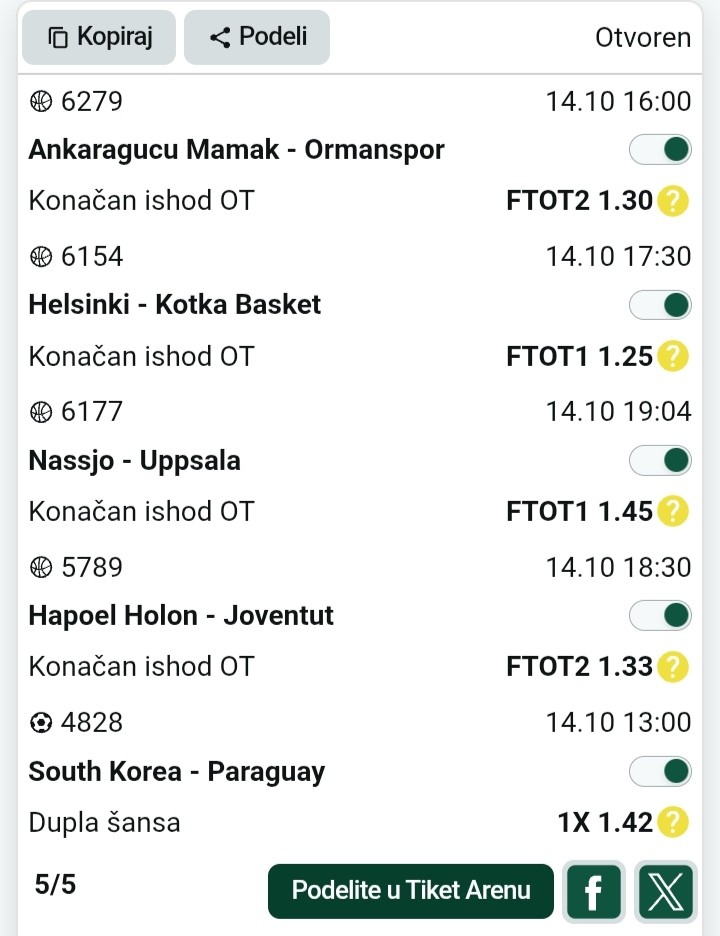
Task: Show info for FTOT1 1.25 odds
Action: pos(674,356)
